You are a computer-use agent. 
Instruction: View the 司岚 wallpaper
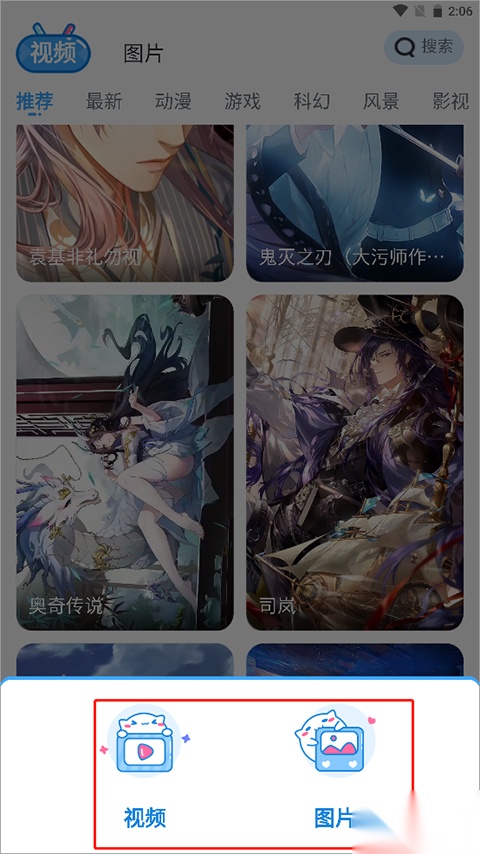(355, 462)
